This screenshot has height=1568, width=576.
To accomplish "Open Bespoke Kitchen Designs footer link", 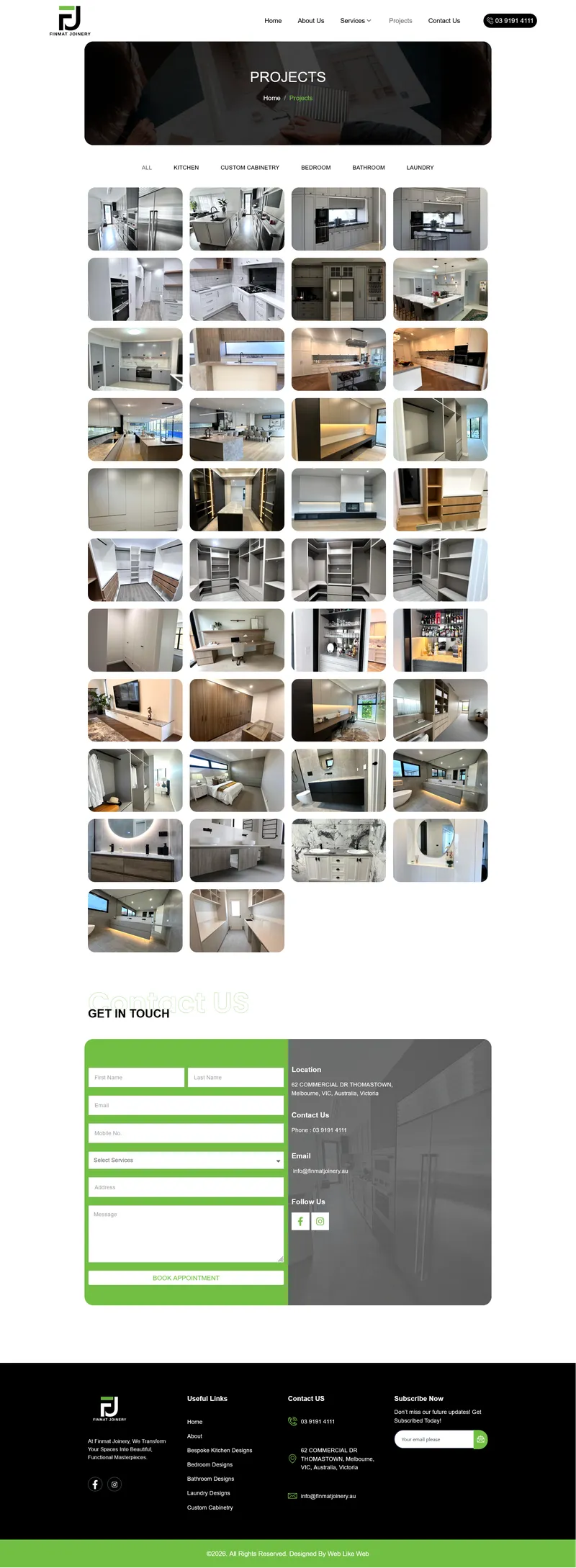I will click(x=220, y=1450).
